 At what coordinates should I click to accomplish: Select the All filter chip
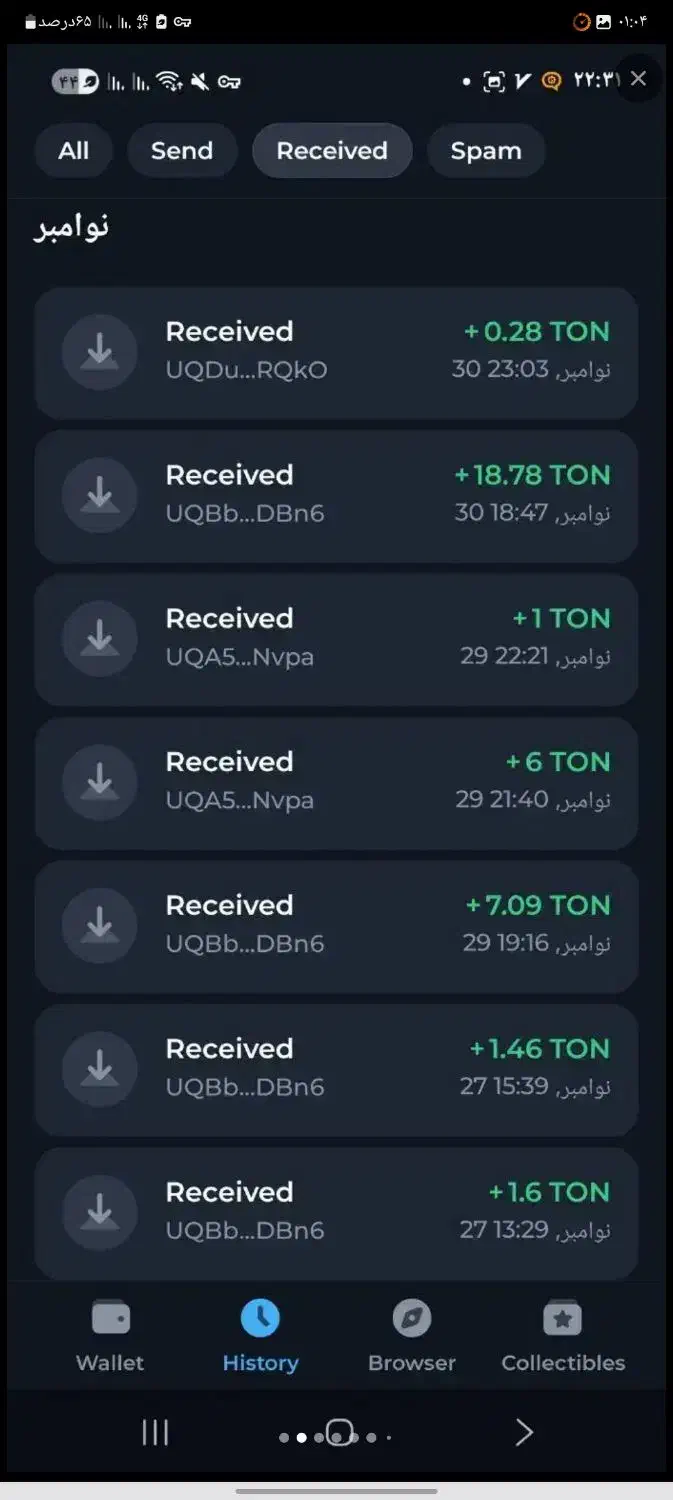(x=73, y=151)
